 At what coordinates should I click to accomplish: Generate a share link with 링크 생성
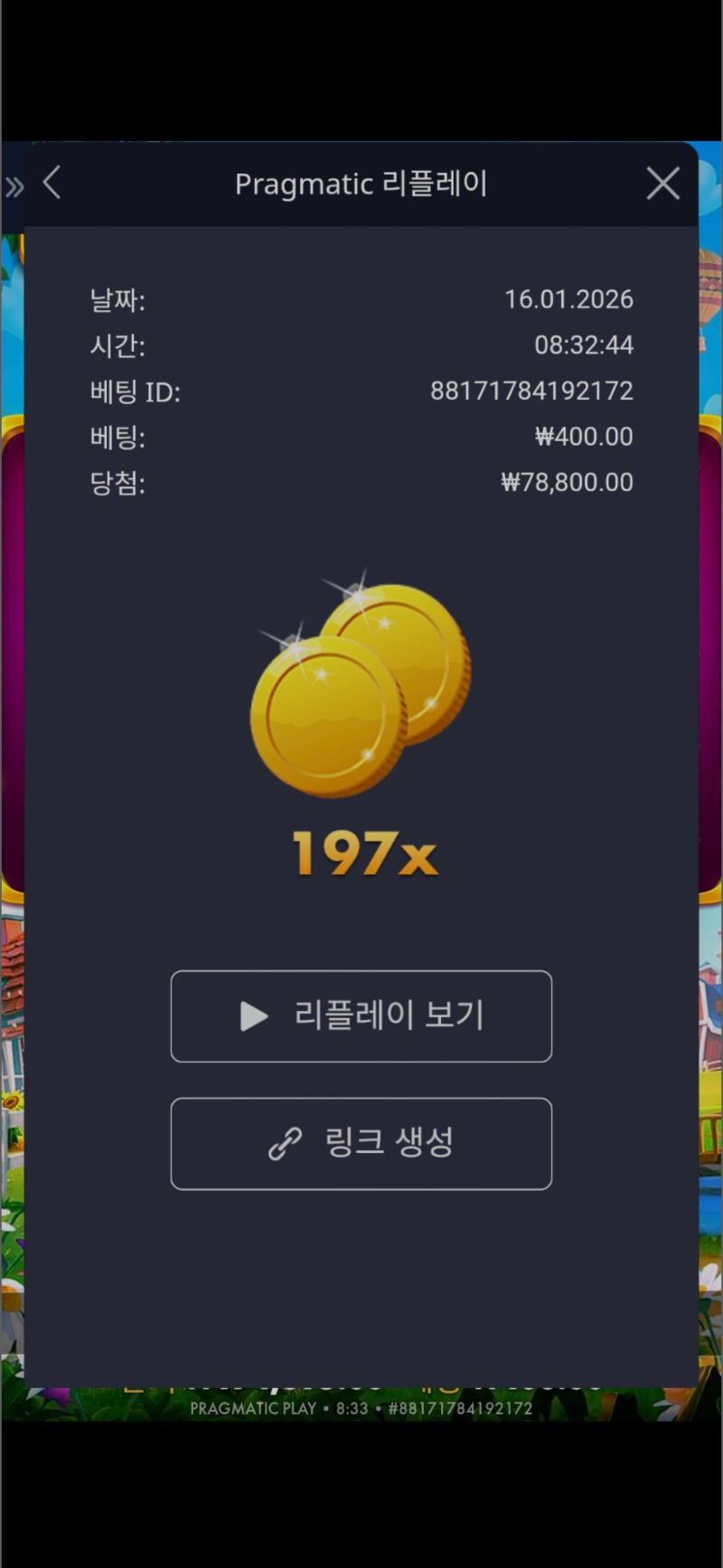361,1143
